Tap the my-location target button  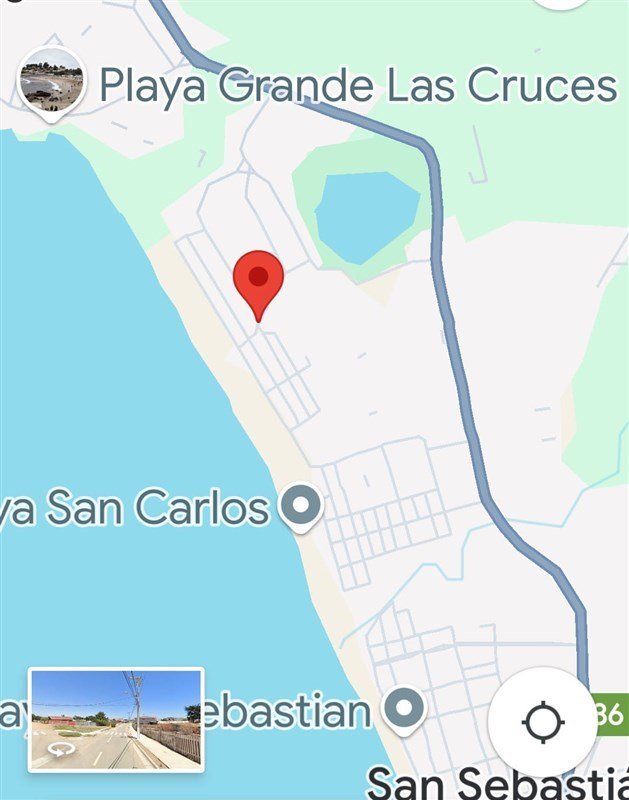pos(542,721)
